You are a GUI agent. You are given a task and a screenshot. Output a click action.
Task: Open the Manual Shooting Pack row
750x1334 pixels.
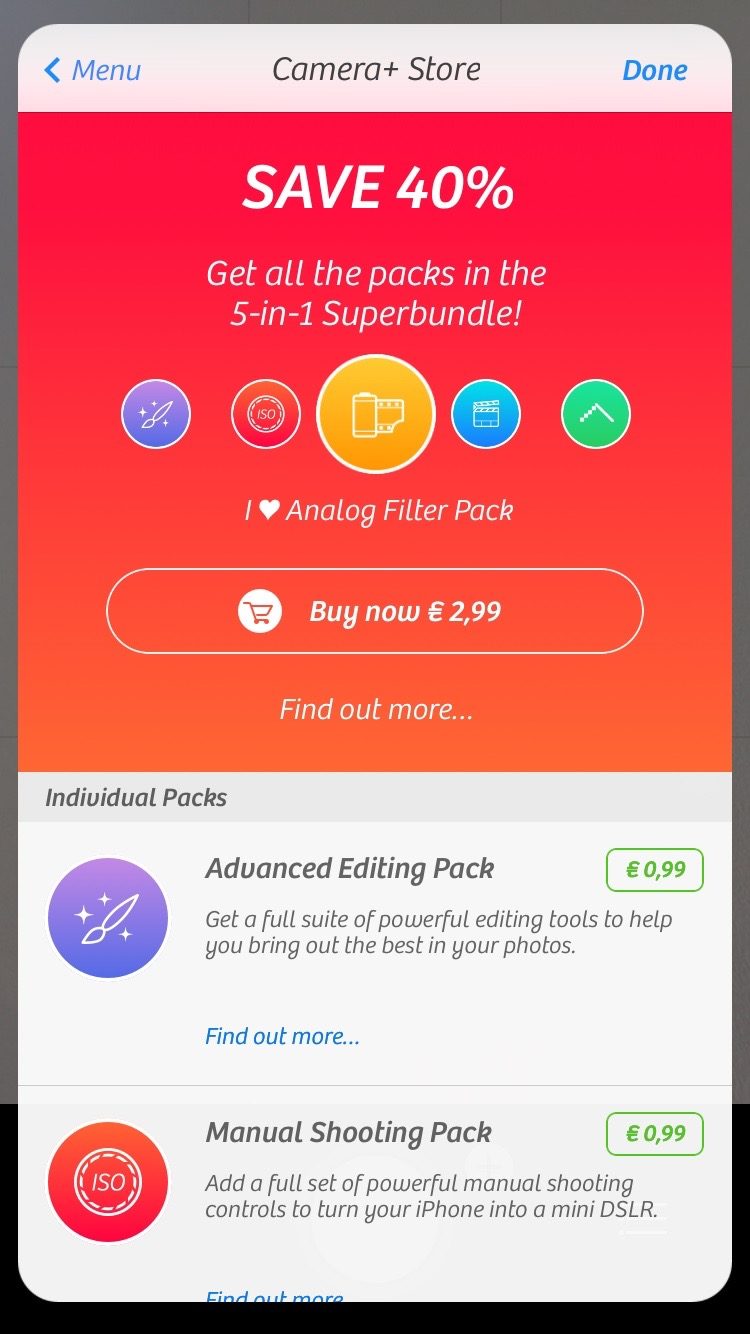pos(375,1194)
